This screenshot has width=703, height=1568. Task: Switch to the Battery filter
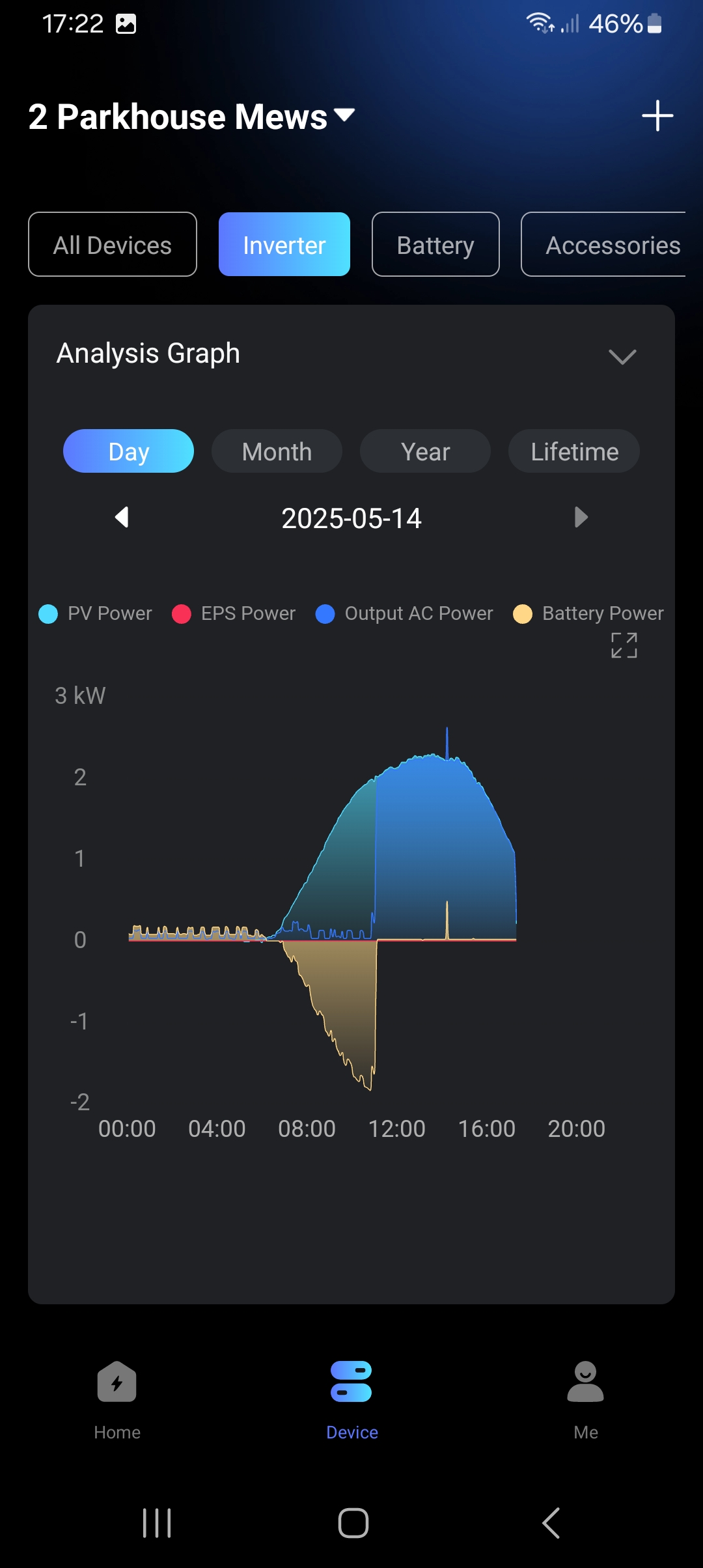click(435, 245)
